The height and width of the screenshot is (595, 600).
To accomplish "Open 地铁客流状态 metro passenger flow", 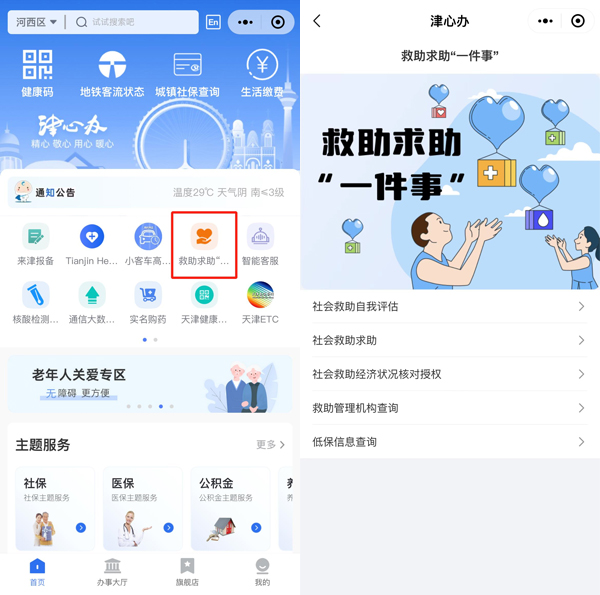I will 112,74.
